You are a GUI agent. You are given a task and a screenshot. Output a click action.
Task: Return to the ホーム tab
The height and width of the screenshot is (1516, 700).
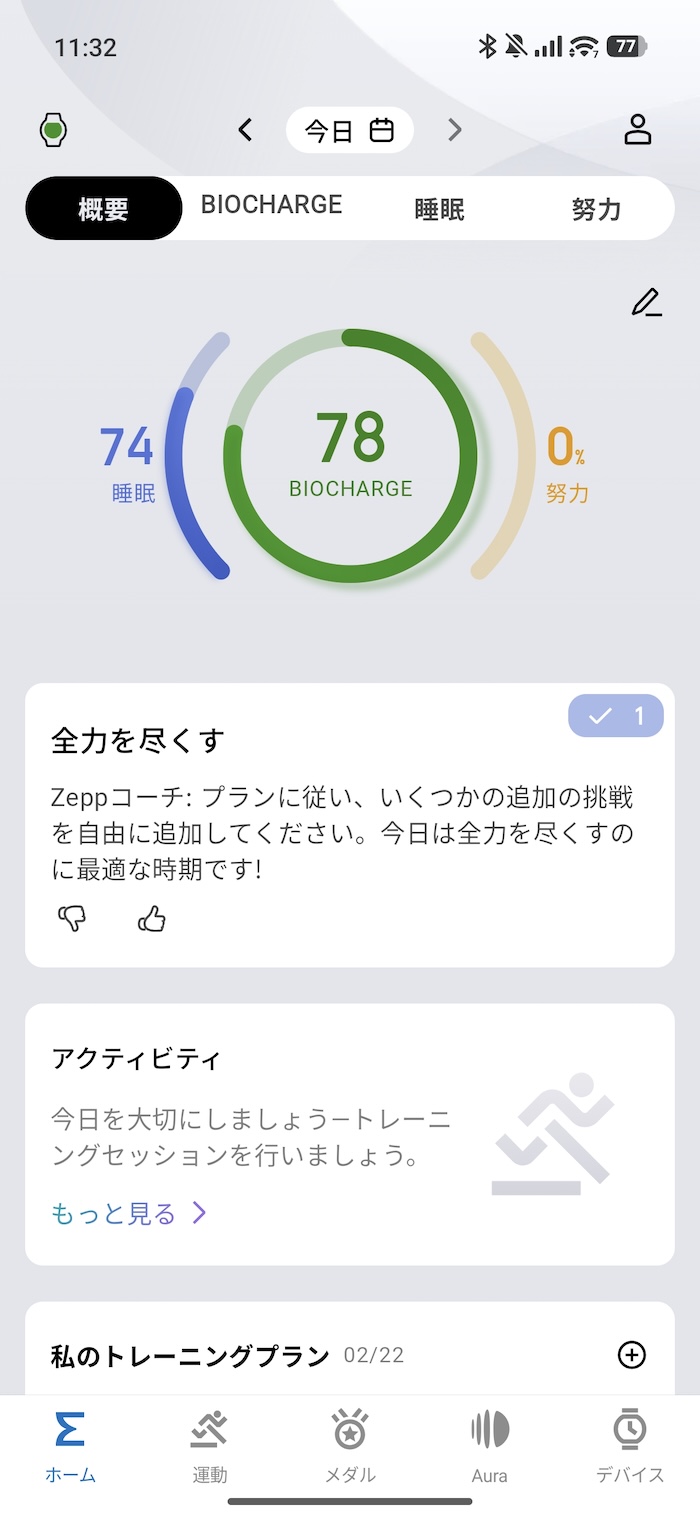pyautogui.click(x=70, y=1446)
